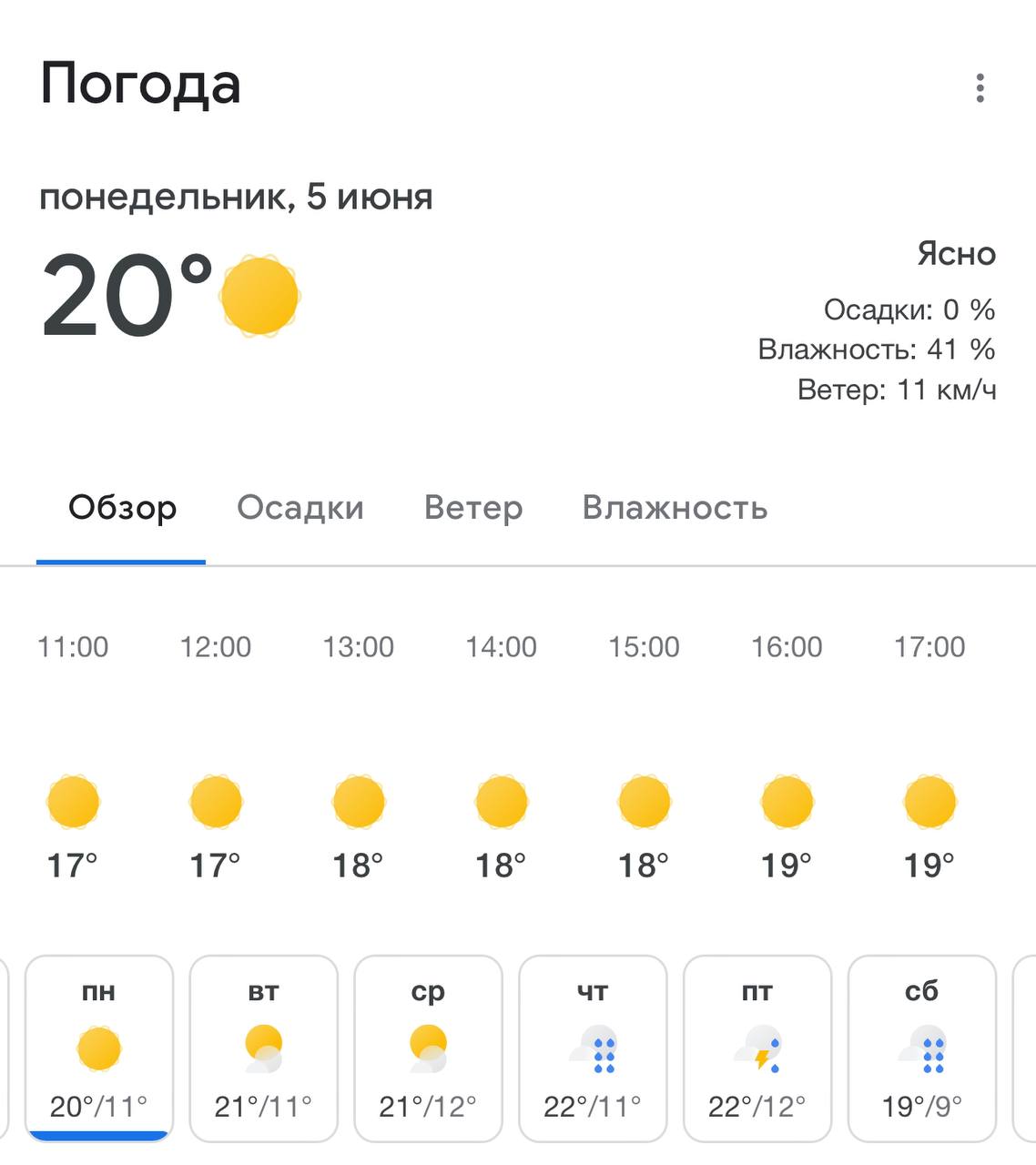Select the пн daily forecast card

(99, 1048)
